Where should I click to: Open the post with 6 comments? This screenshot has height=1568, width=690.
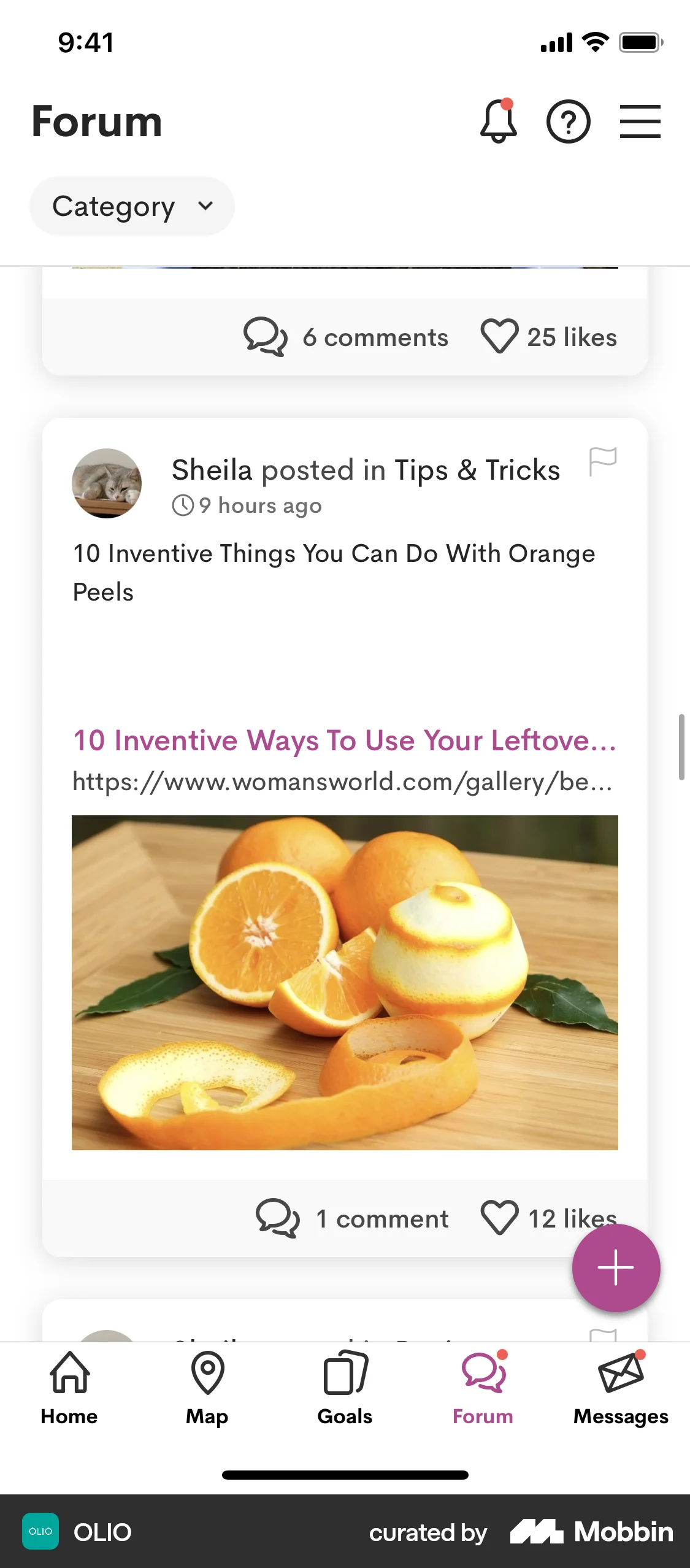[346, 337]
